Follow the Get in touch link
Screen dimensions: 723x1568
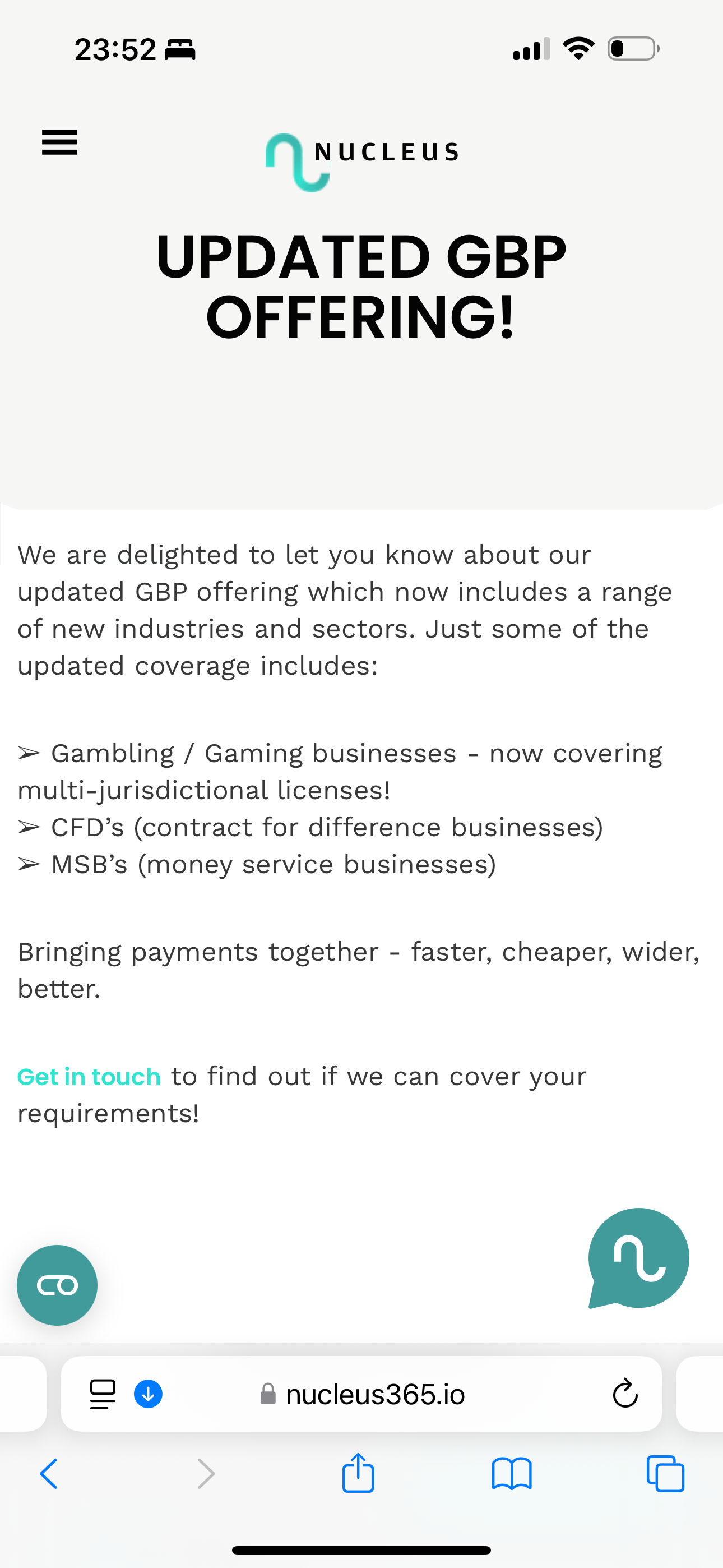89,1077
